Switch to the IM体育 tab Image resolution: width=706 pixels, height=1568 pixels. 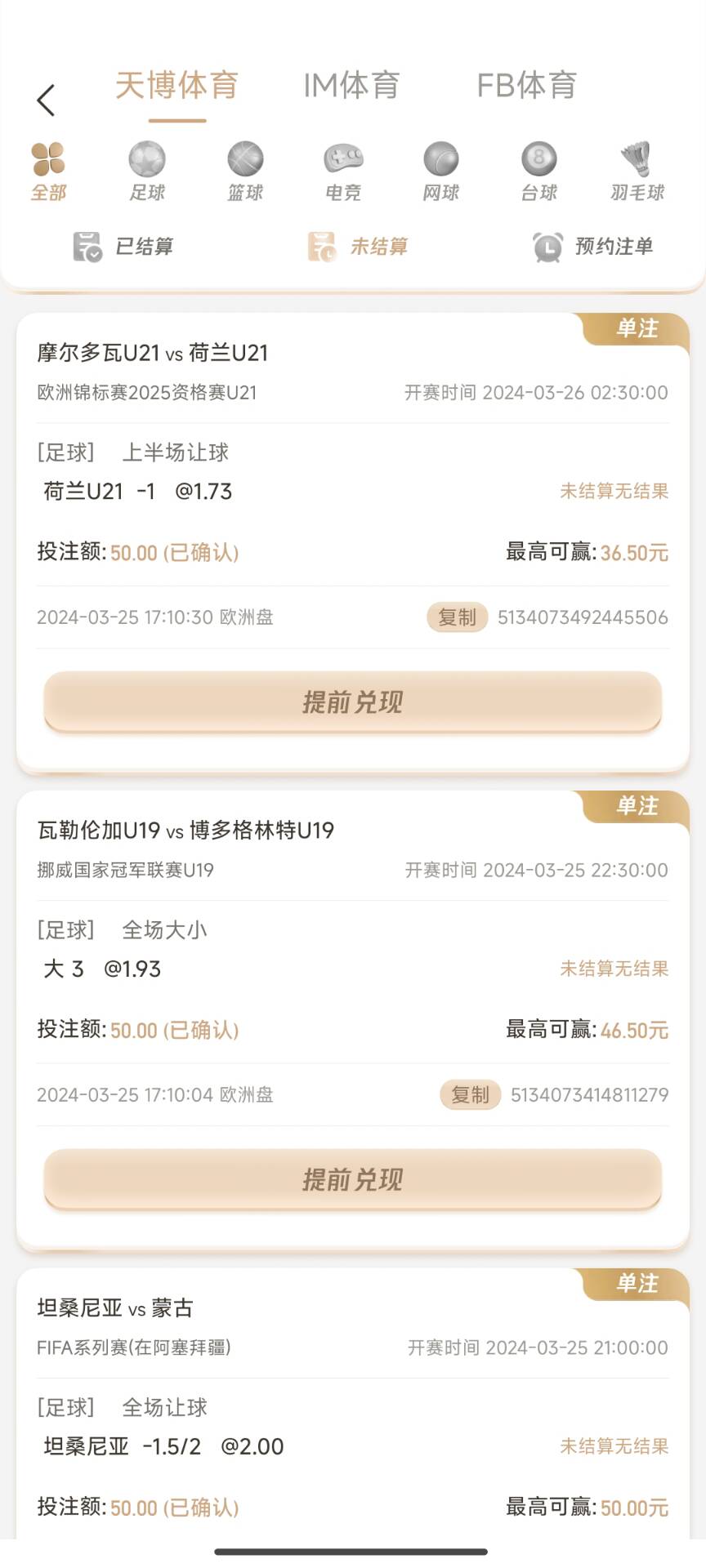point(351,85)
